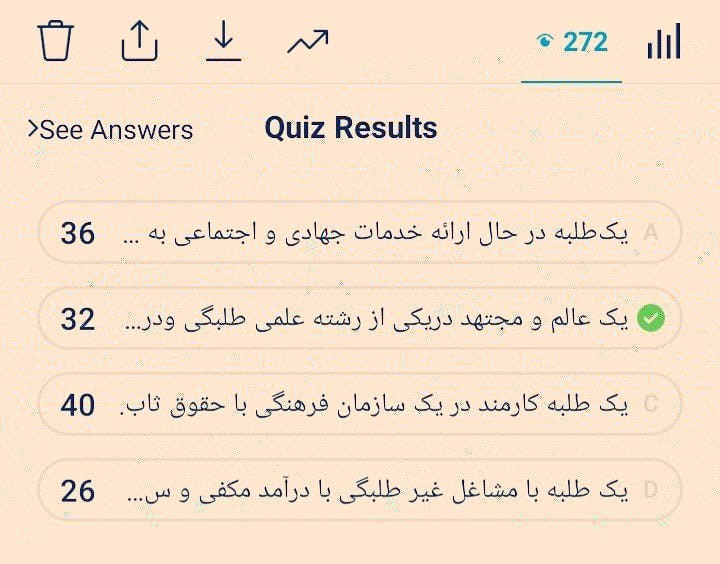Open answer C with 40 votes

[359, 405]
